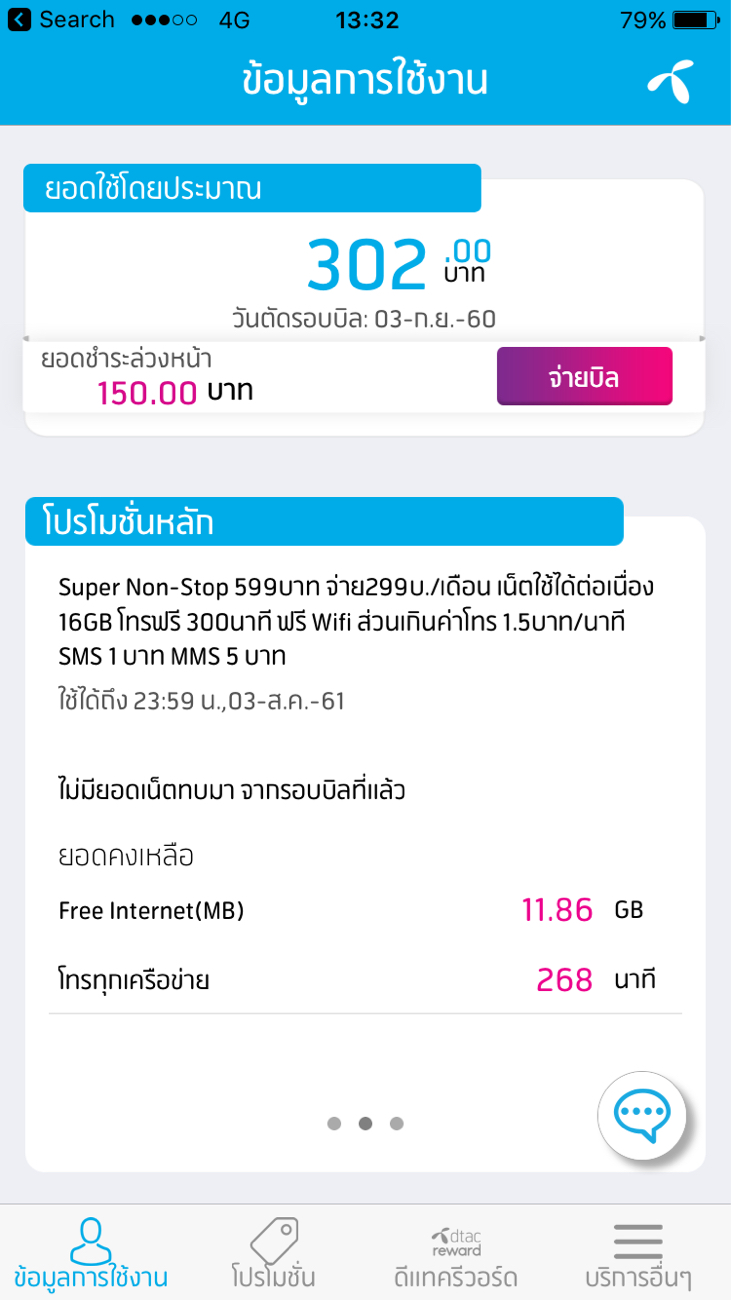Tap the third page indicator dot
Viewport: 731px width, 1300px height.
[397, 1123]
